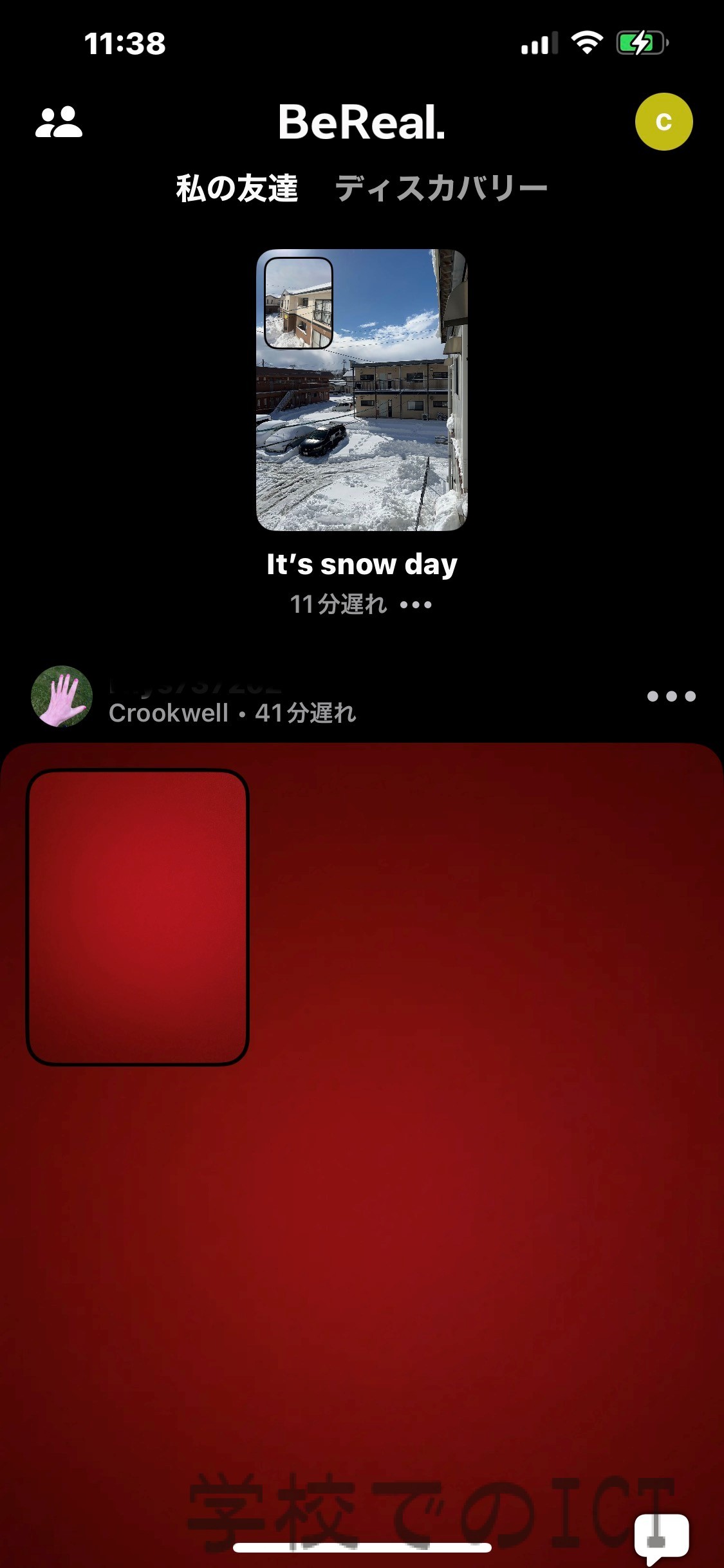Switch to the ディスカバリー tab
The height and width of the screenshot is (1568, 724).
[x=441, y=189]
